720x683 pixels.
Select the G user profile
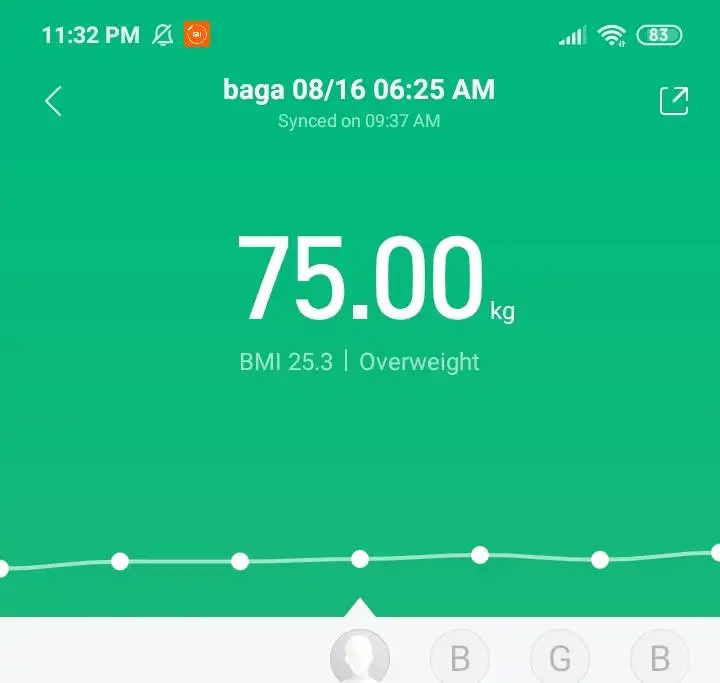click(x=560, y=659)
